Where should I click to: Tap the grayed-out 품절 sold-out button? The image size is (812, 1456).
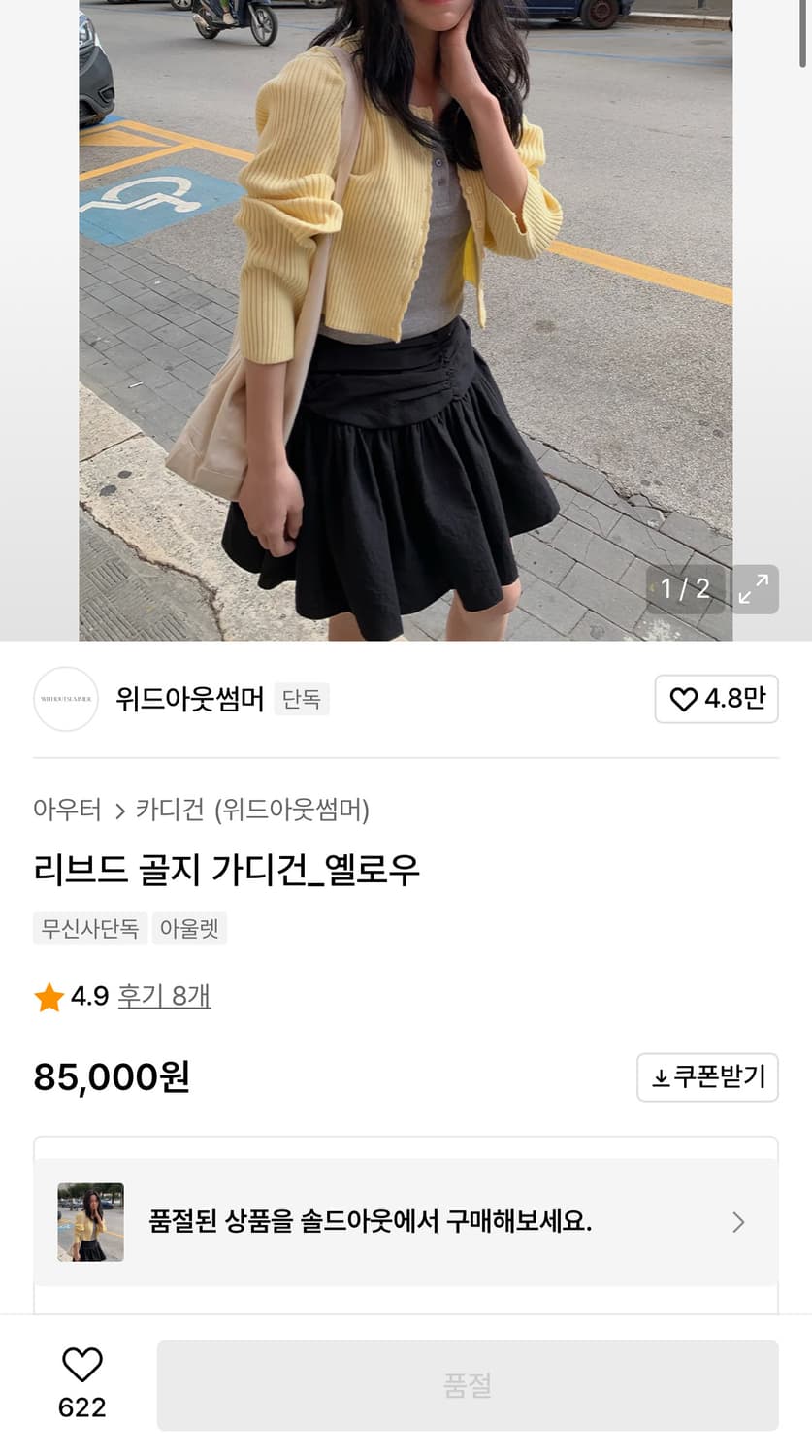[x=469, y=1385]
